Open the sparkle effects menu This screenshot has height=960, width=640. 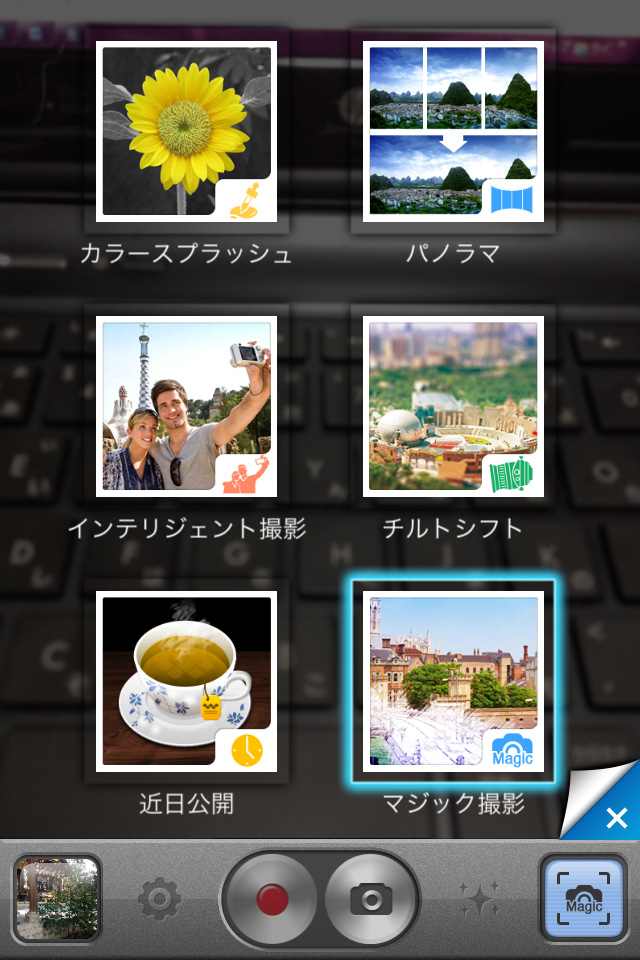(x=480, y=900)
